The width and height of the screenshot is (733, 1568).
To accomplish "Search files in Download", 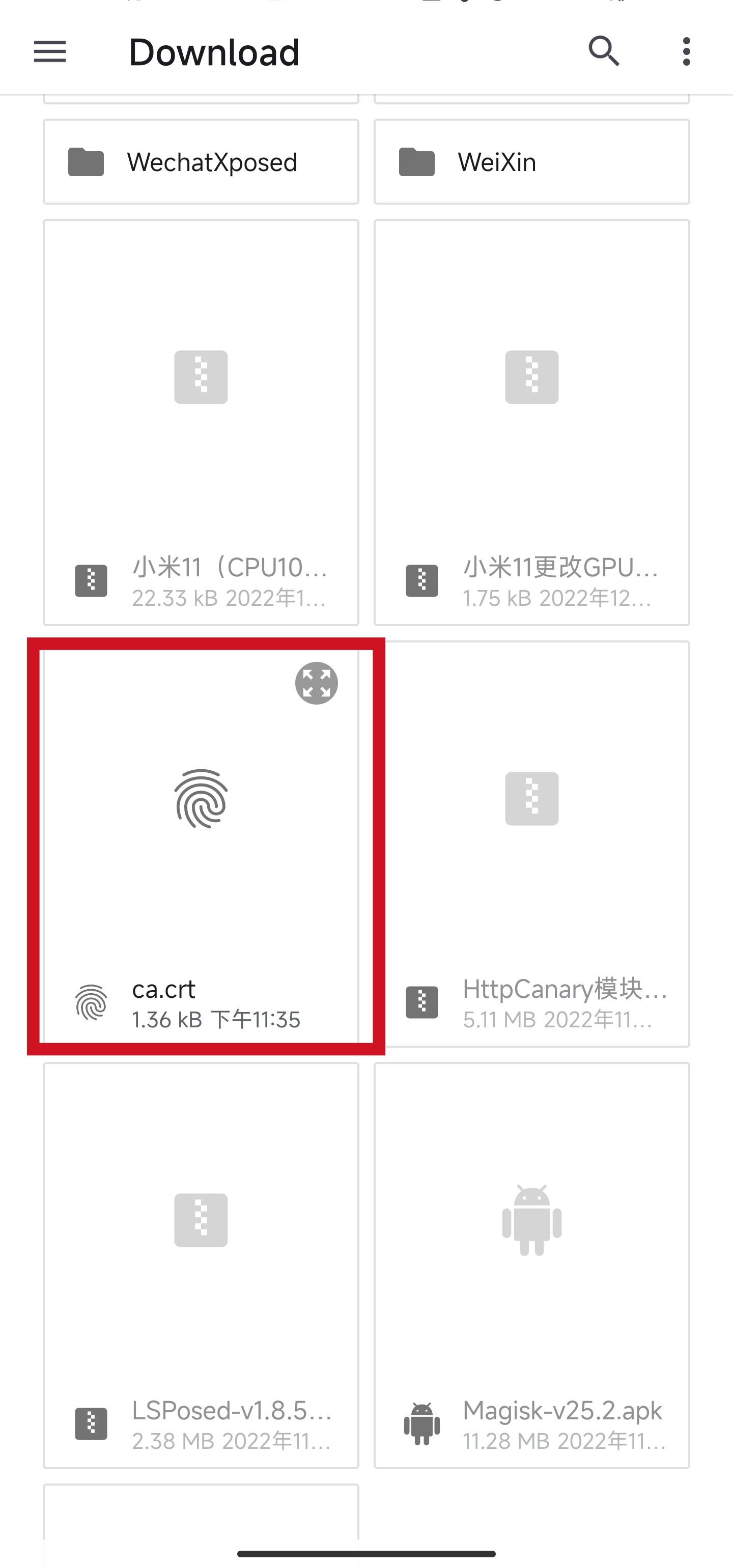I will click(603, 52).
